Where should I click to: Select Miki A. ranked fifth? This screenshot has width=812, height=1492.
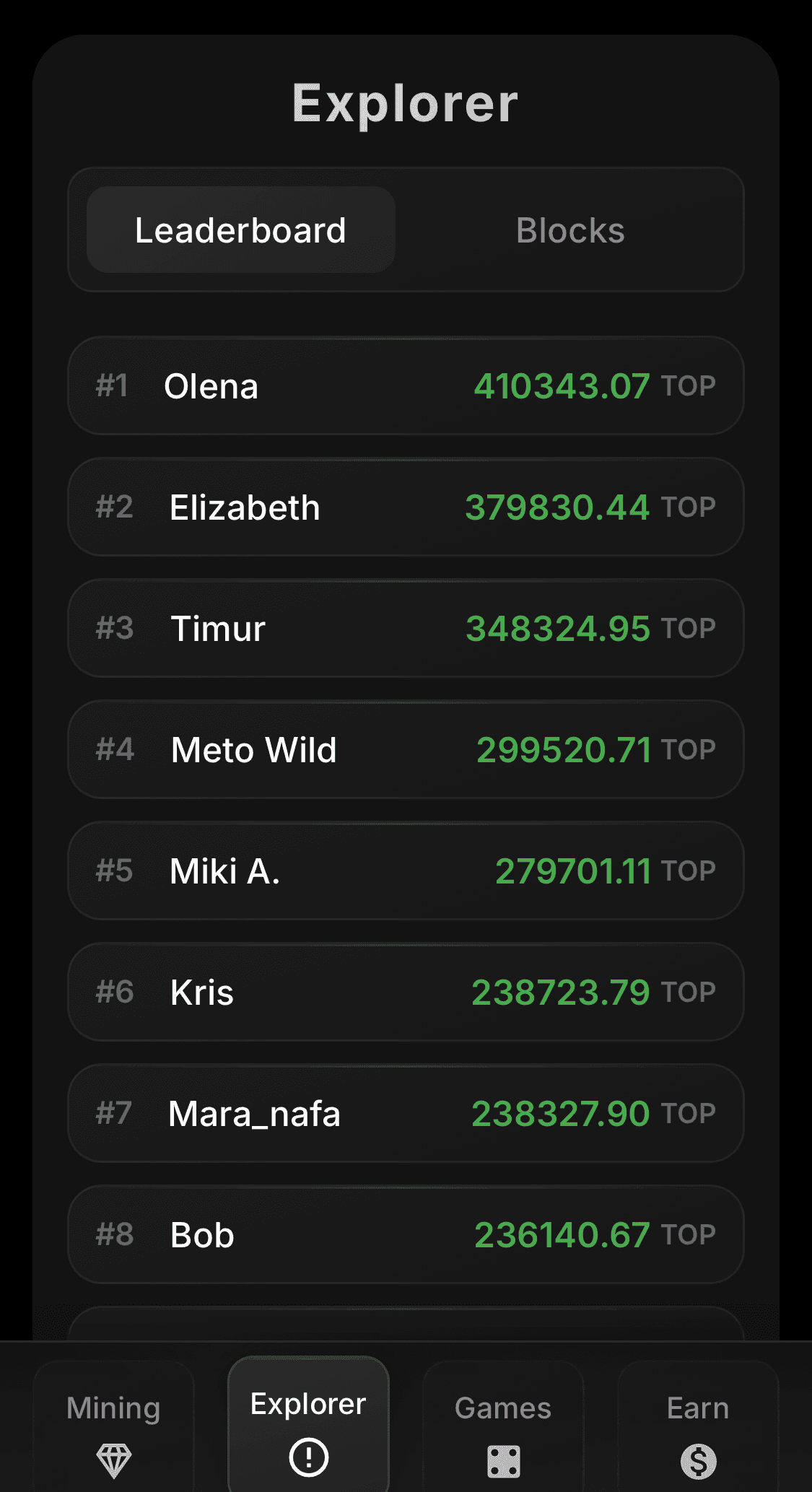[406, 871]
